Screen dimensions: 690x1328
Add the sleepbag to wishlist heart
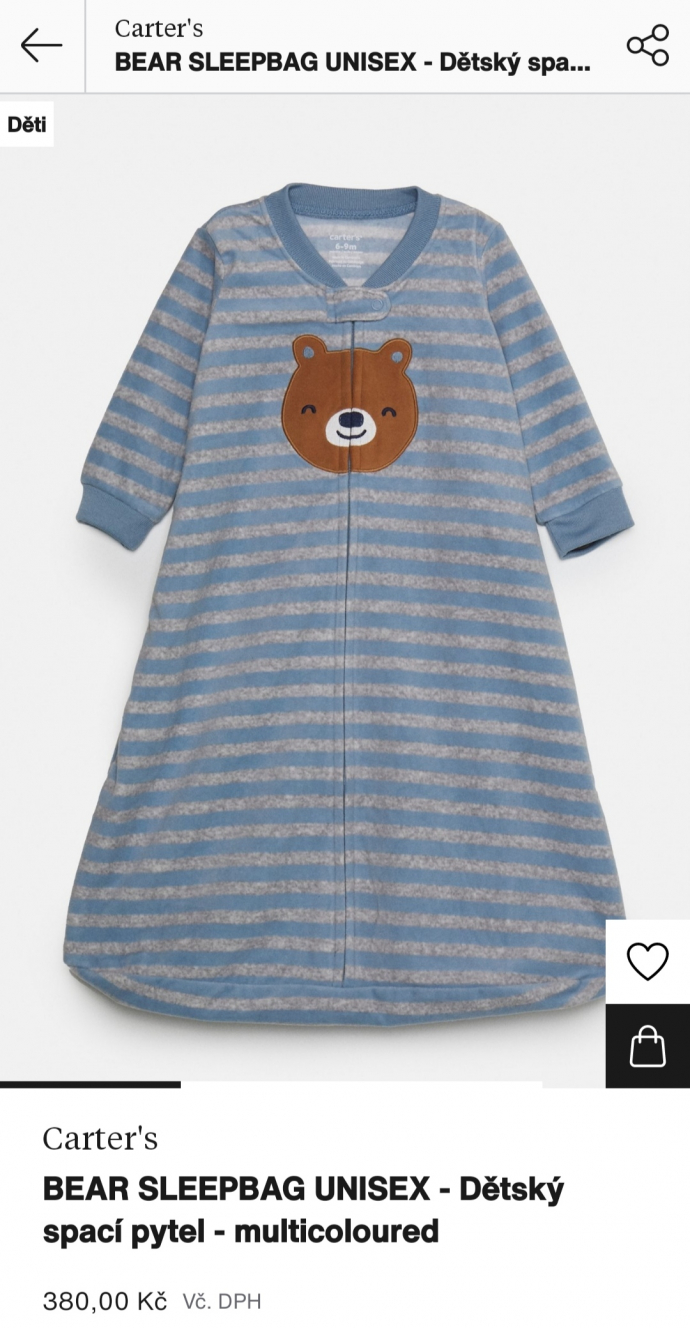647,962
